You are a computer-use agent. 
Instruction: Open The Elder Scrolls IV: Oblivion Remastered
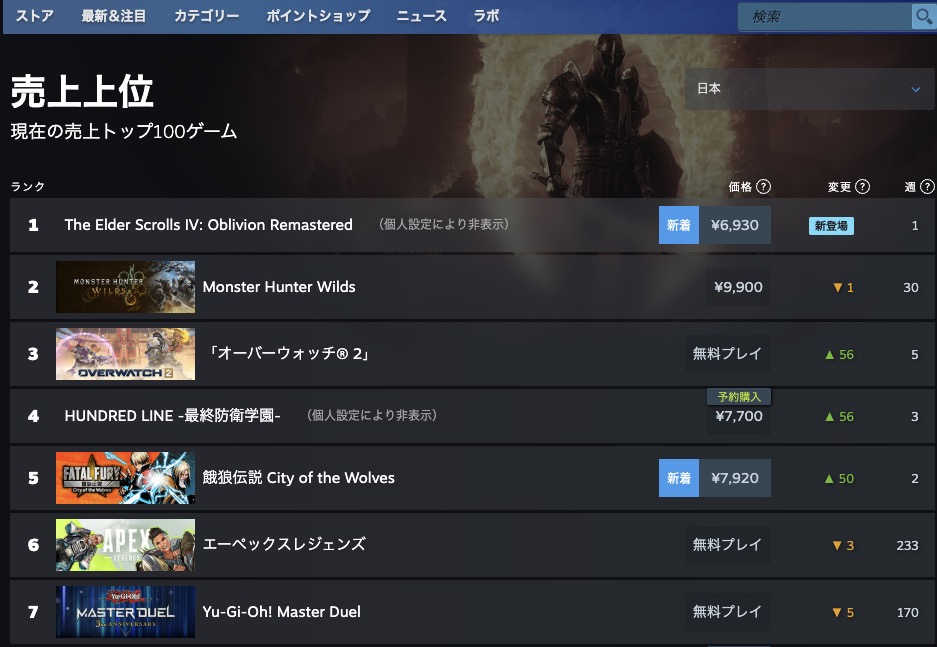(208, 225)
